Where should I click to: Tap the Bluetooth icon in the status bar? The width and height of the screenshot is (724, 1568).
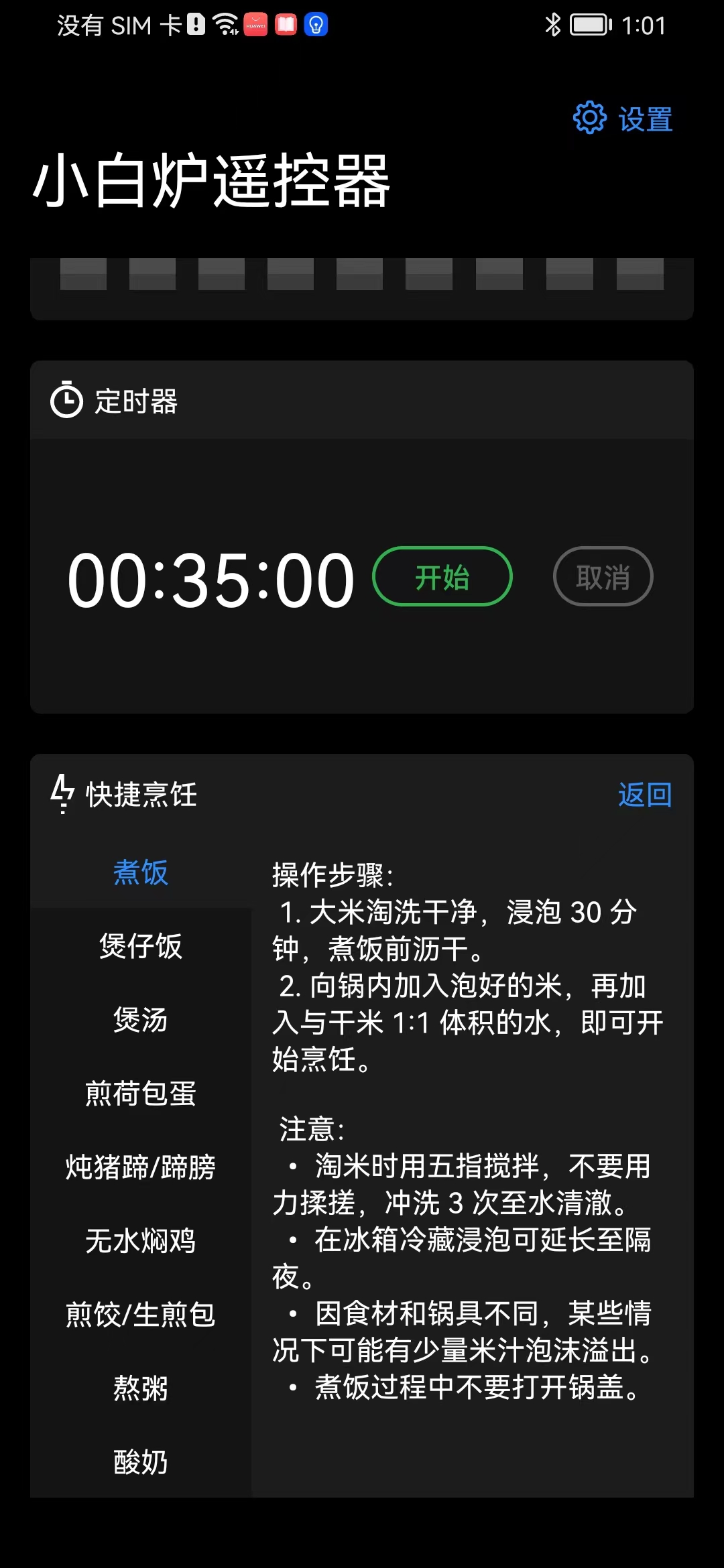[552, 24]
